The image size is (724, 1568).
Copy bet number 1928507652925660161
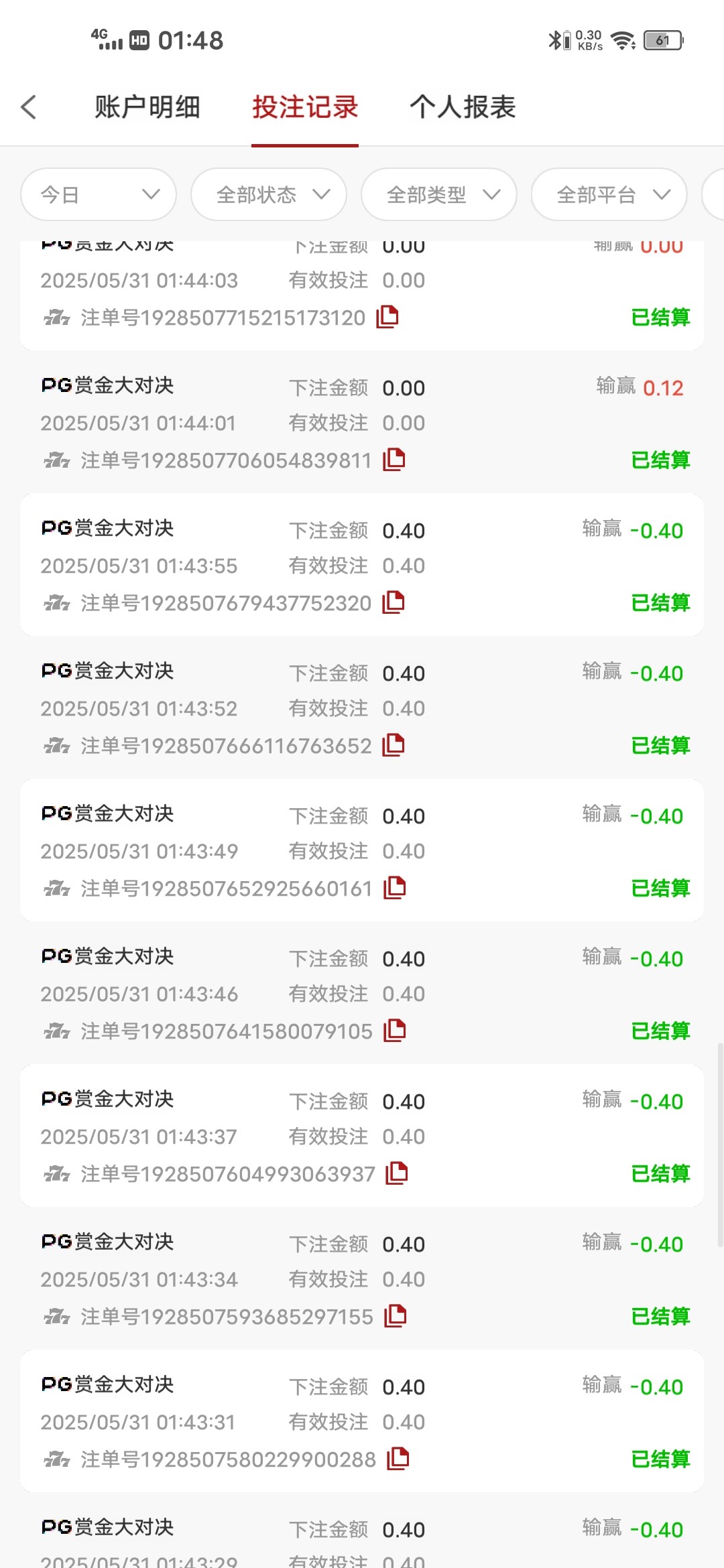(395, 888)
